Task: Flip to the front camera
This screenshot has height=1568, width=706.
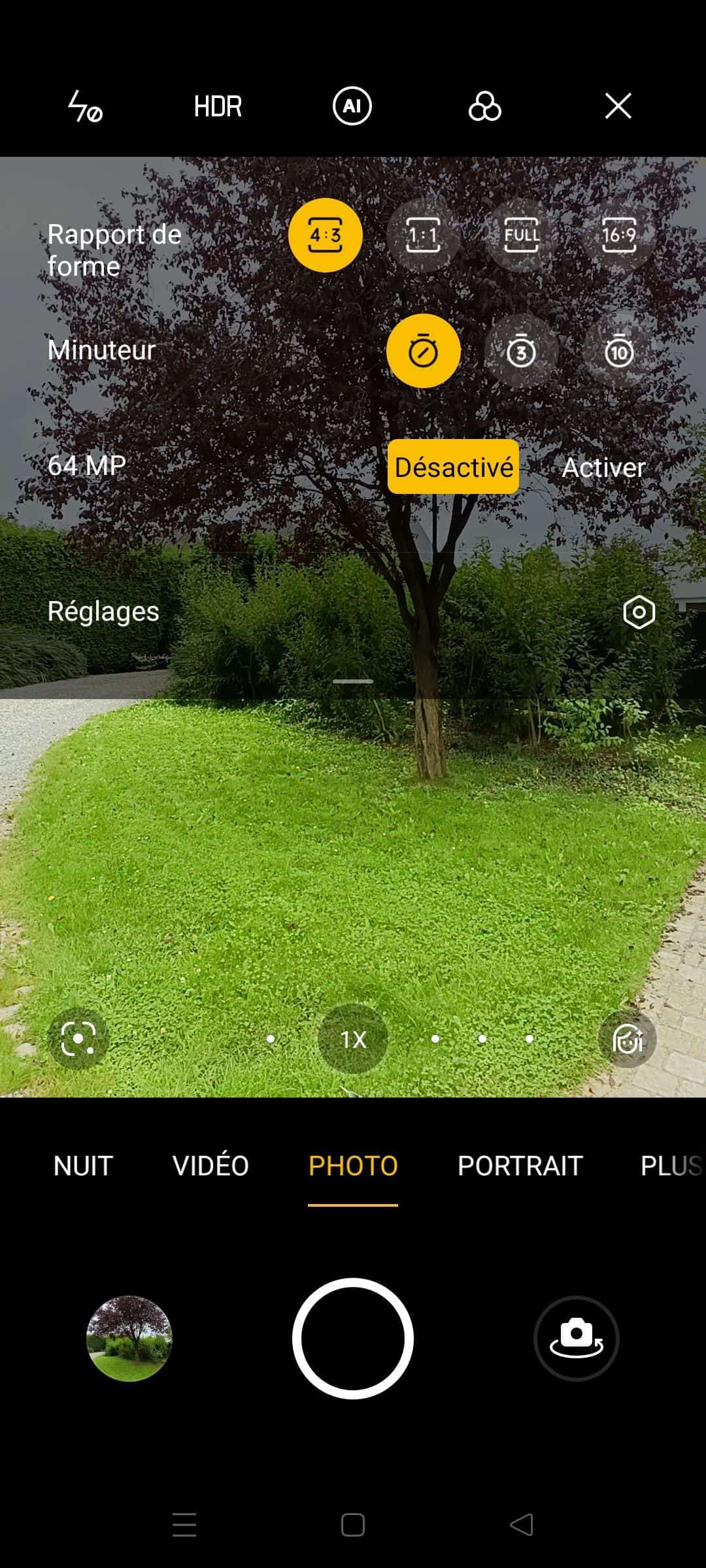Action: (576, 1338)
